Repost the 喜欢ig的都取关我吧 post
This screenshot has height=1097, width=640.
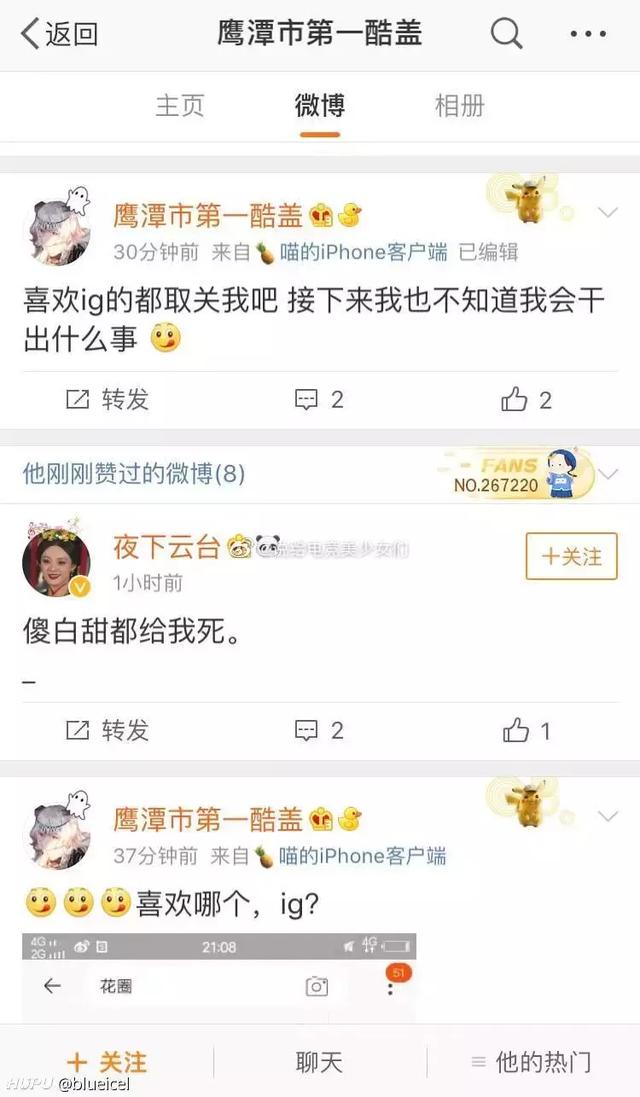coord(107,400)
